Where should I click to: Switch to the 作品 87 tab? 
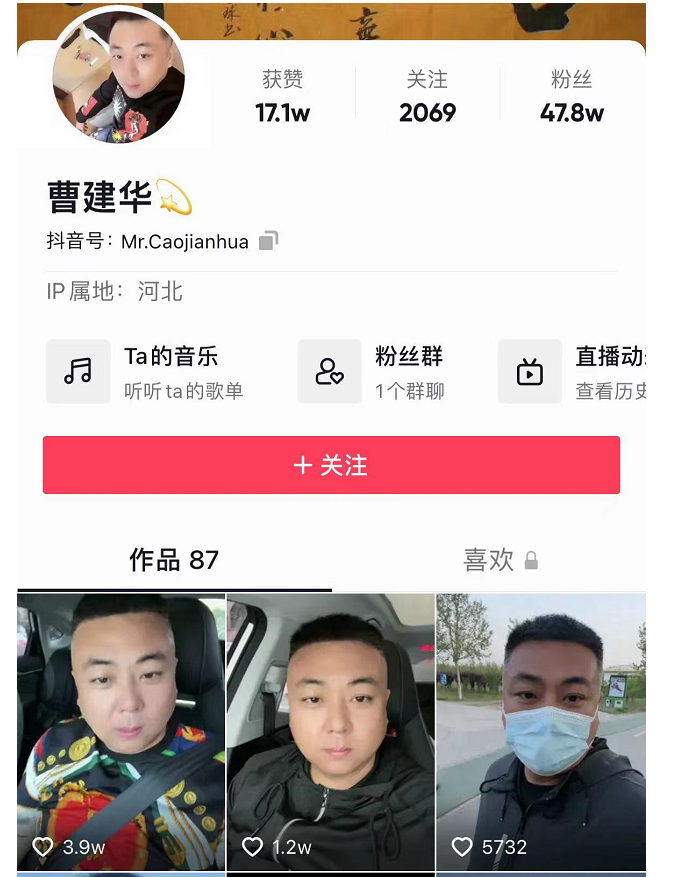[174, 560]
